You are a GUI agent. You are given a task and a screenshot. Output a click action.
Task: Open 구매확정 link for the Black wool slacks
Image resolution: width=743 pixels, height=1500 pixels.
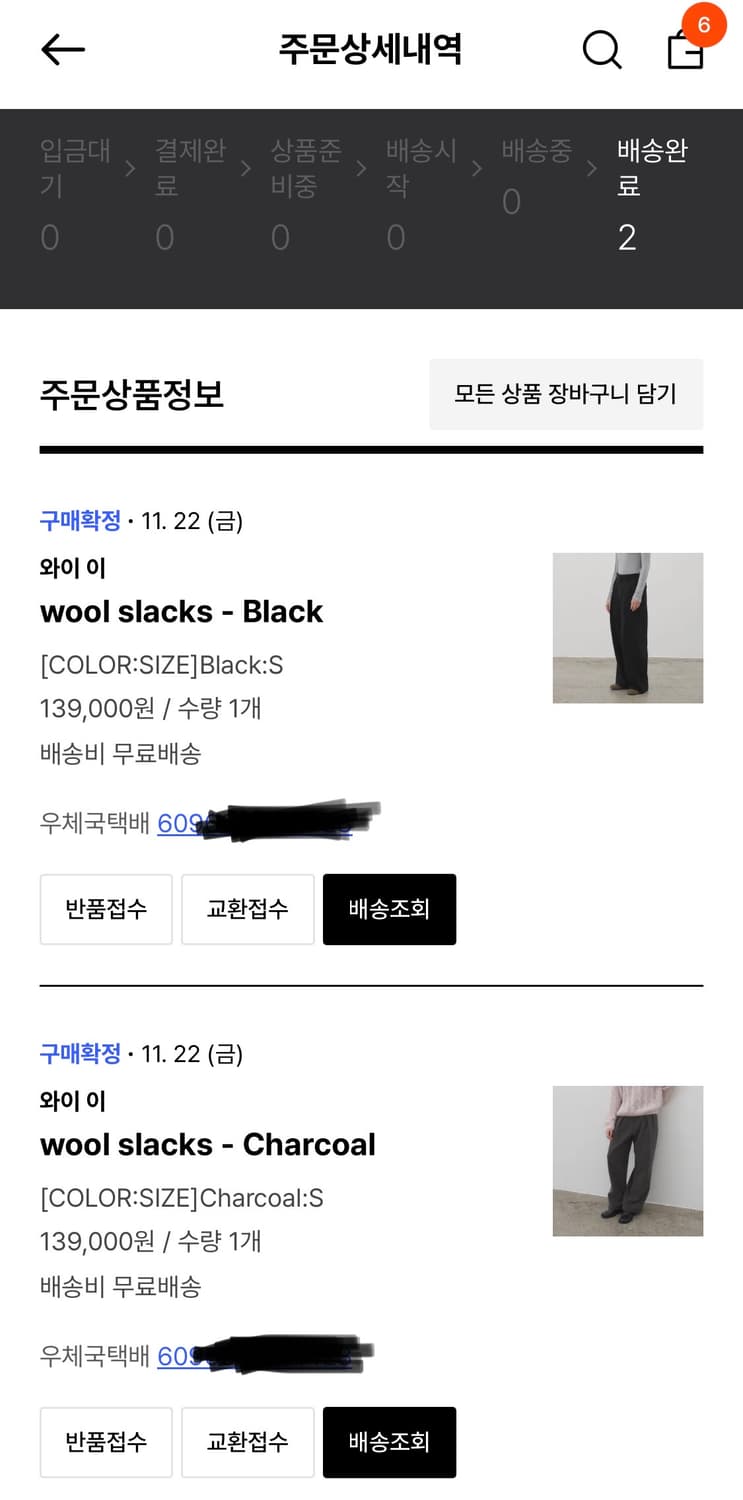pos(80,521)
